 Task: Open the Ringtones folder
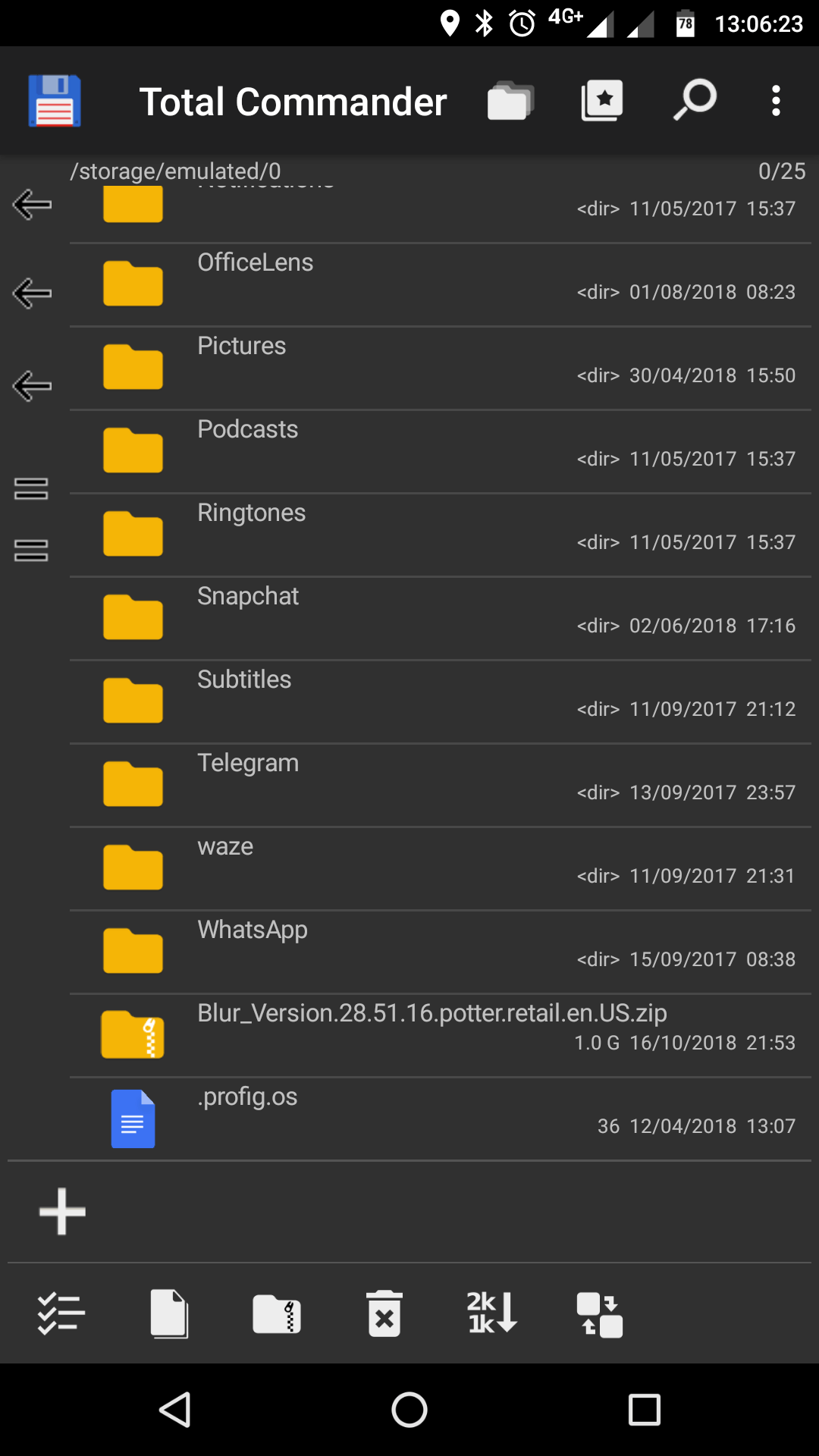(x=440, y=535)
